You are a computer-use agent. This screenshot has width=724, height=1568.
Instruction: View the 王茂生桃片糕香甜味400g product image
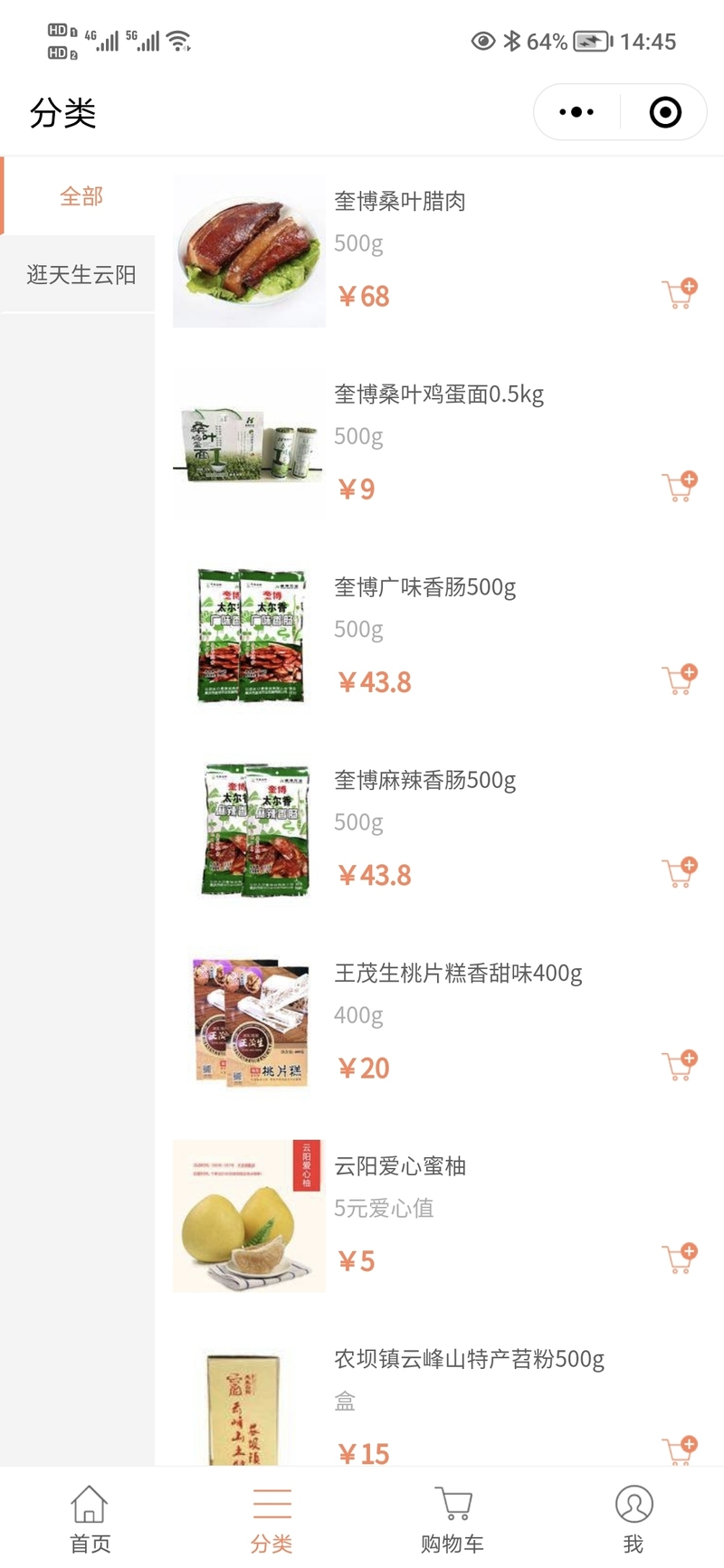tap(249, 1023)
